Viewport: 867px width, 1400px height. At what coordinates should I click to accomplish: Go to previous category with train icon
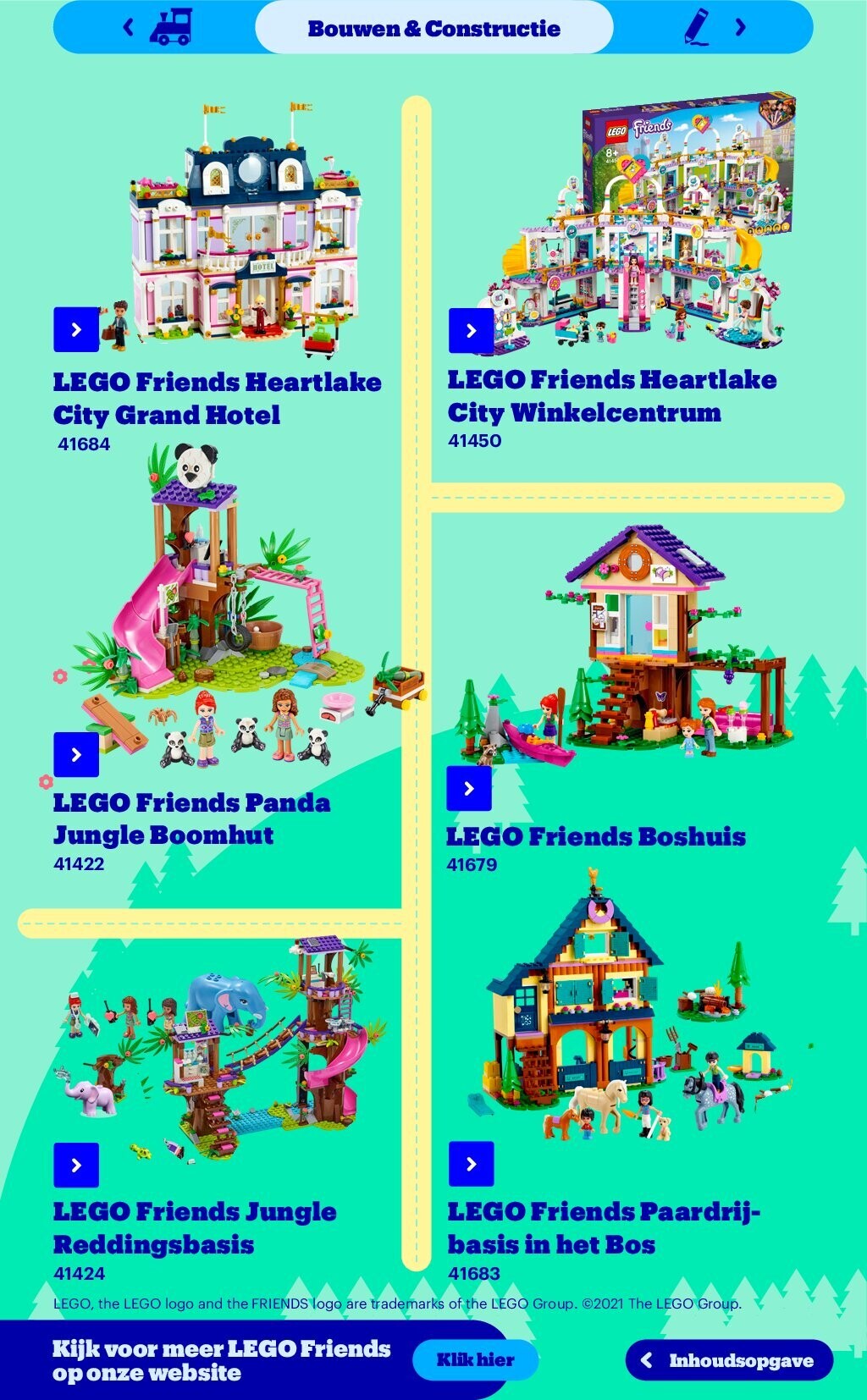[157, 27]
